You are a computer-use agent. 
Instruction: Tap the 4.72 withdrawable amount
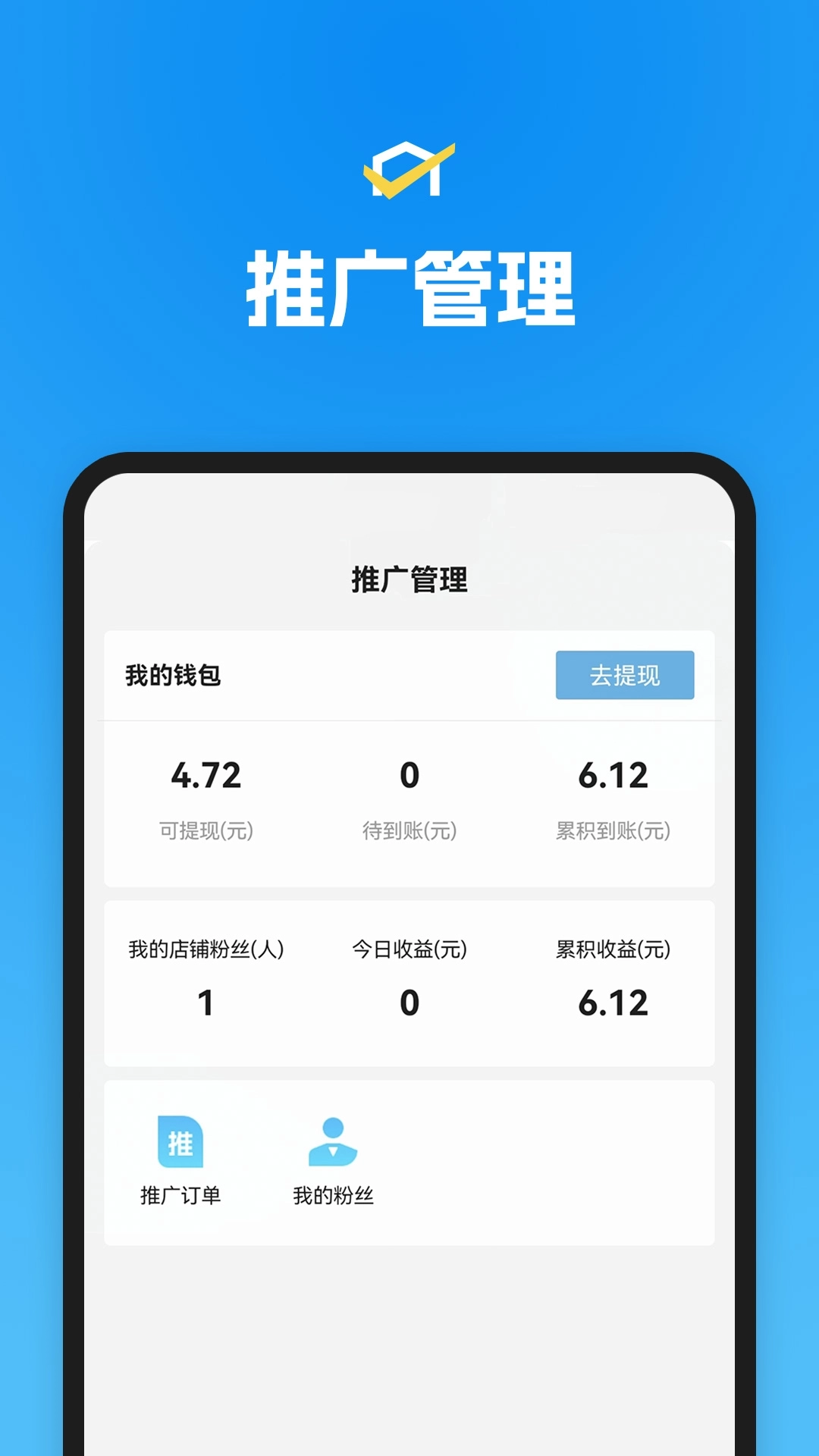pos(205,775)
